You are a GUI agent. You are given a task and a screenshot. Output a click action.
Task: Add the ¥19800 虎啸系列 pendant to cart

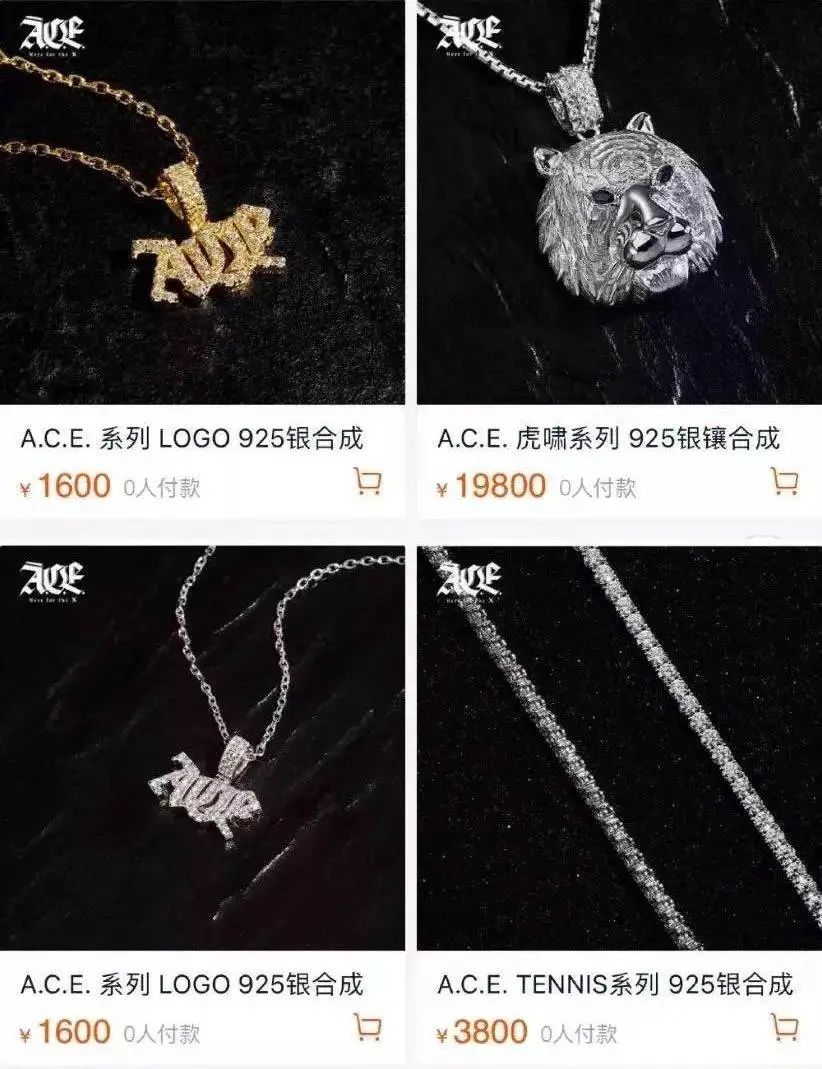tap(785, 483)
